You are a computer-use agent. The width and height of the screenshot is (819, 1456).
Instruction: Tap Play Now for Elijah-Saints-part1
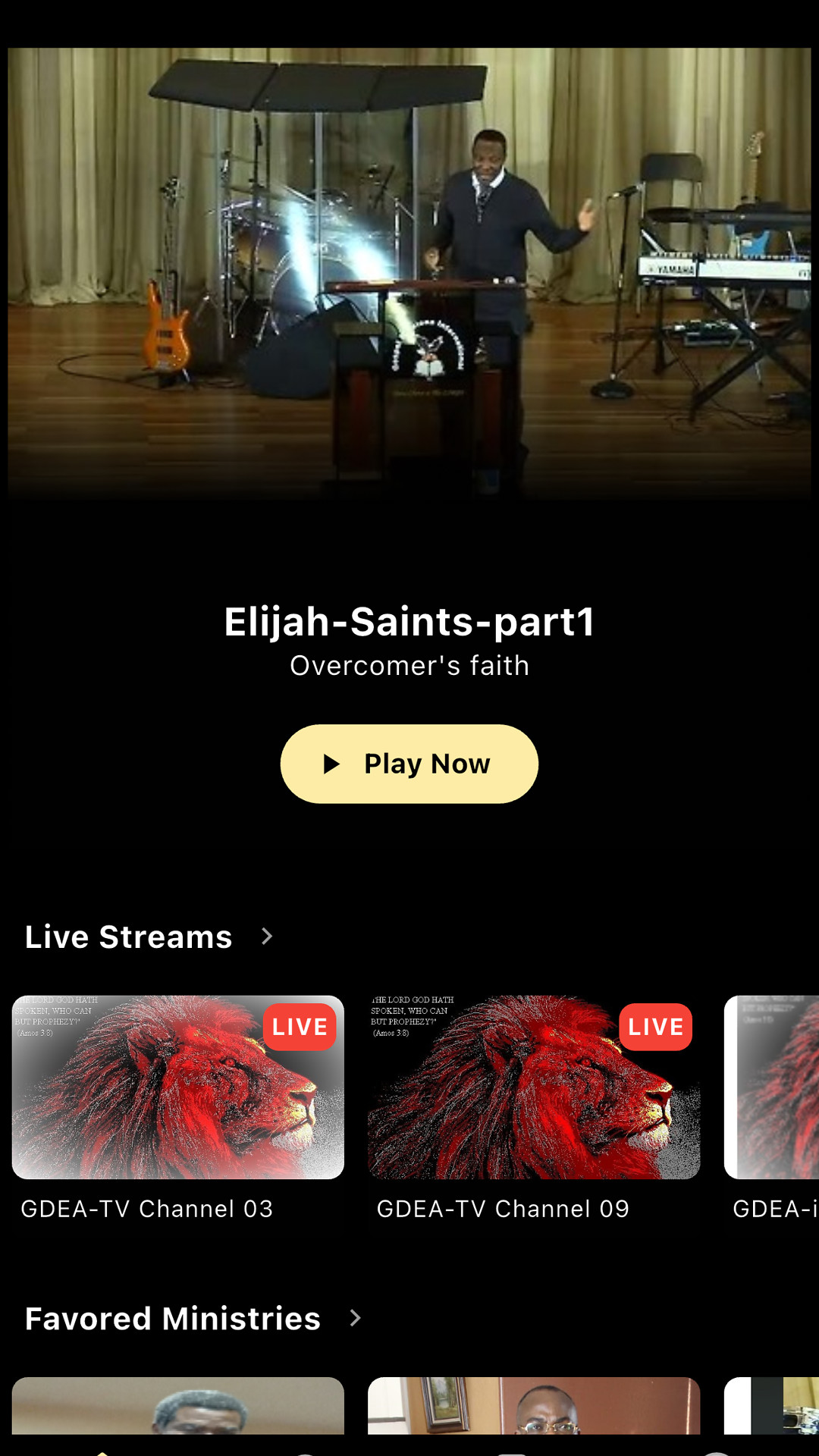click(x=409, y=764)
